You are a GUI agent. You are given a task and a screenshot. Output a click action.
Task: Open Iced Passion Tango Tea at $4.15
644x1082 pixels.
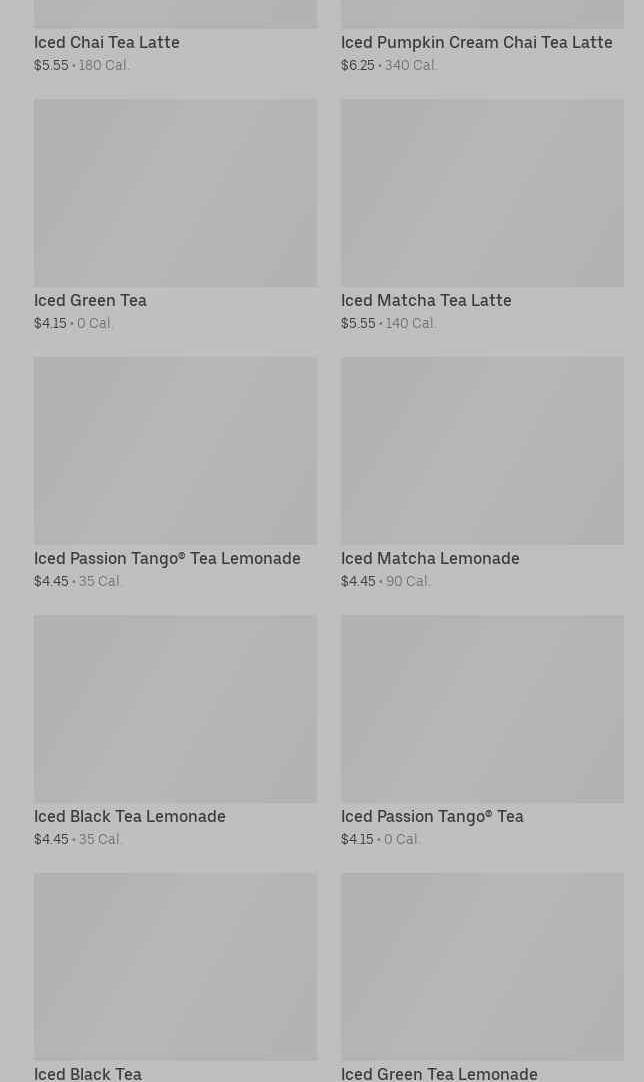tap(482, 731)
